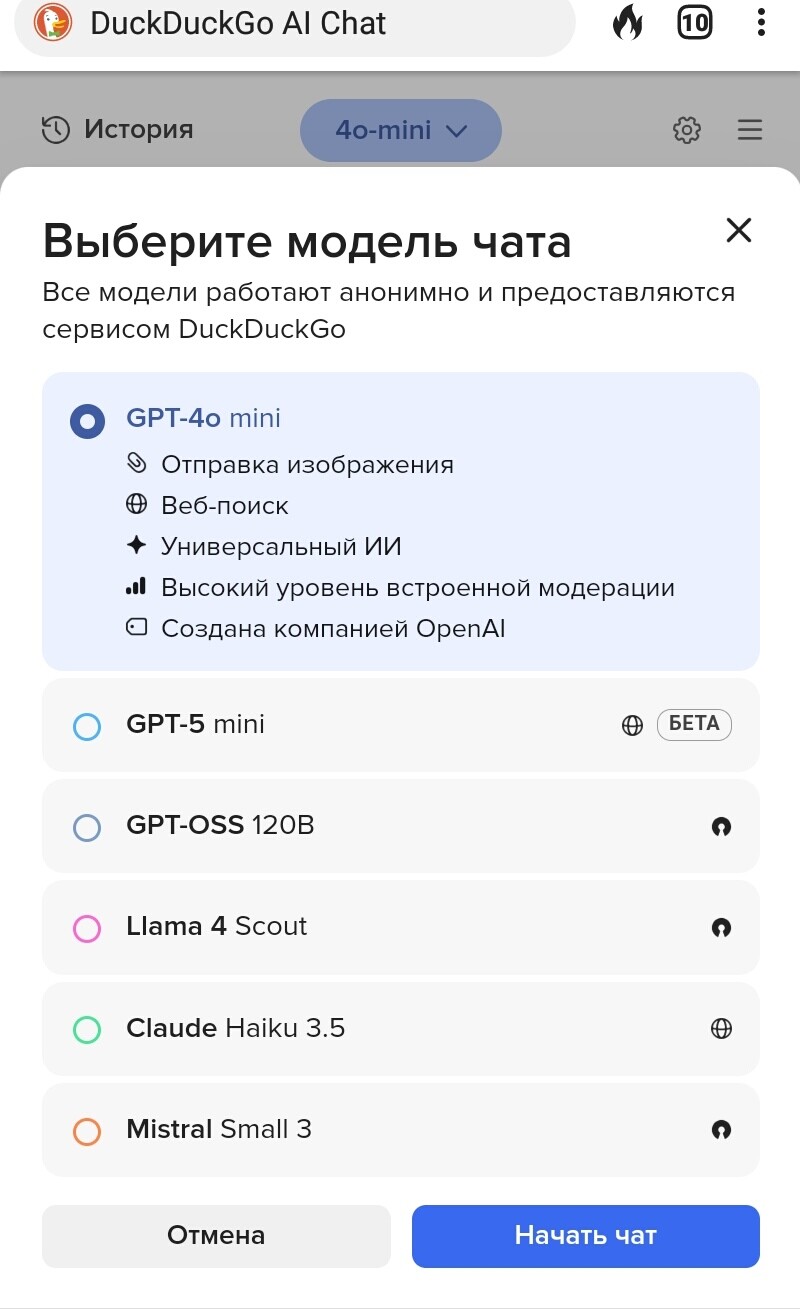Tap the fire icon to clear data
This screenshot has width=800, height=1309.
[x=627, y=23]
